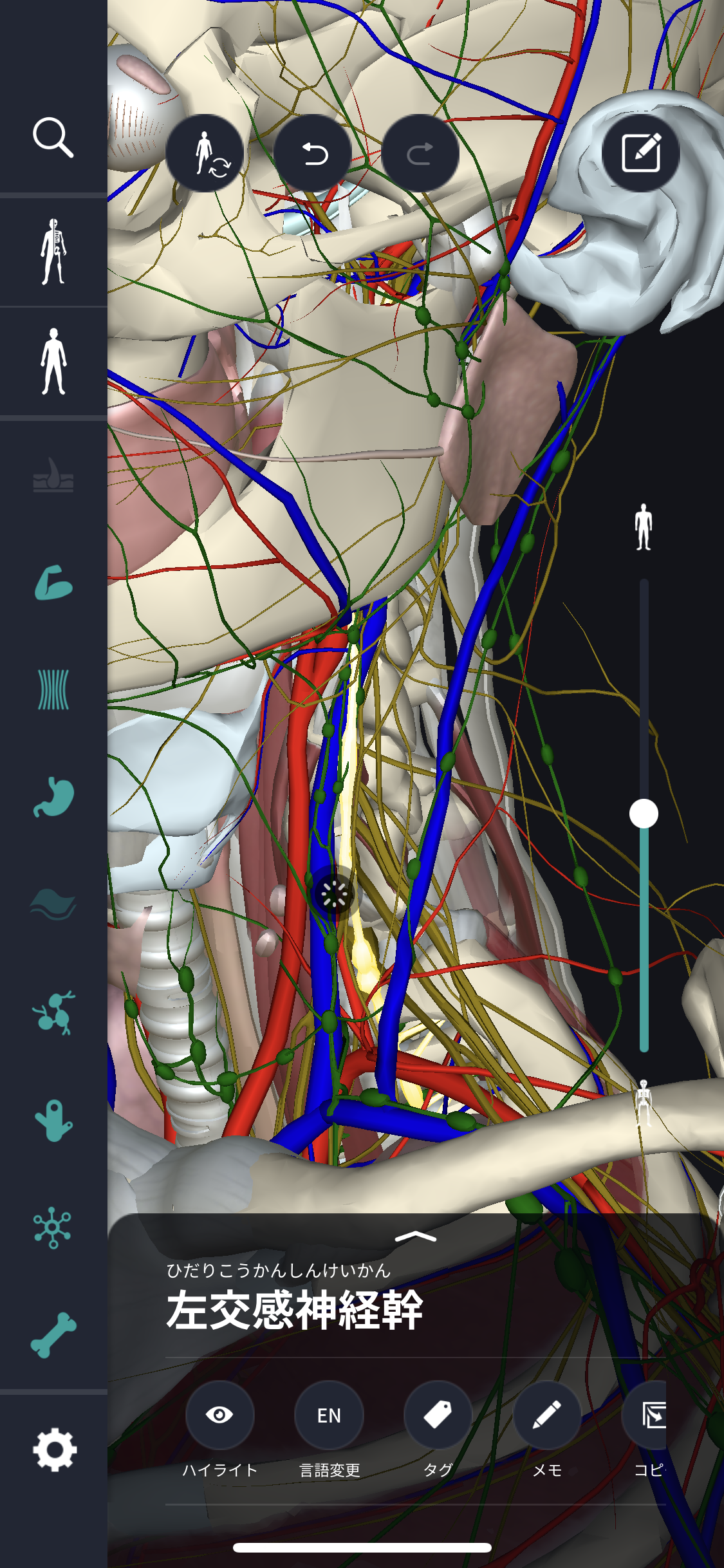This screenshot has width=724, height=1568.
Task: Open the edit note button at top right
Action: point(640,153)
